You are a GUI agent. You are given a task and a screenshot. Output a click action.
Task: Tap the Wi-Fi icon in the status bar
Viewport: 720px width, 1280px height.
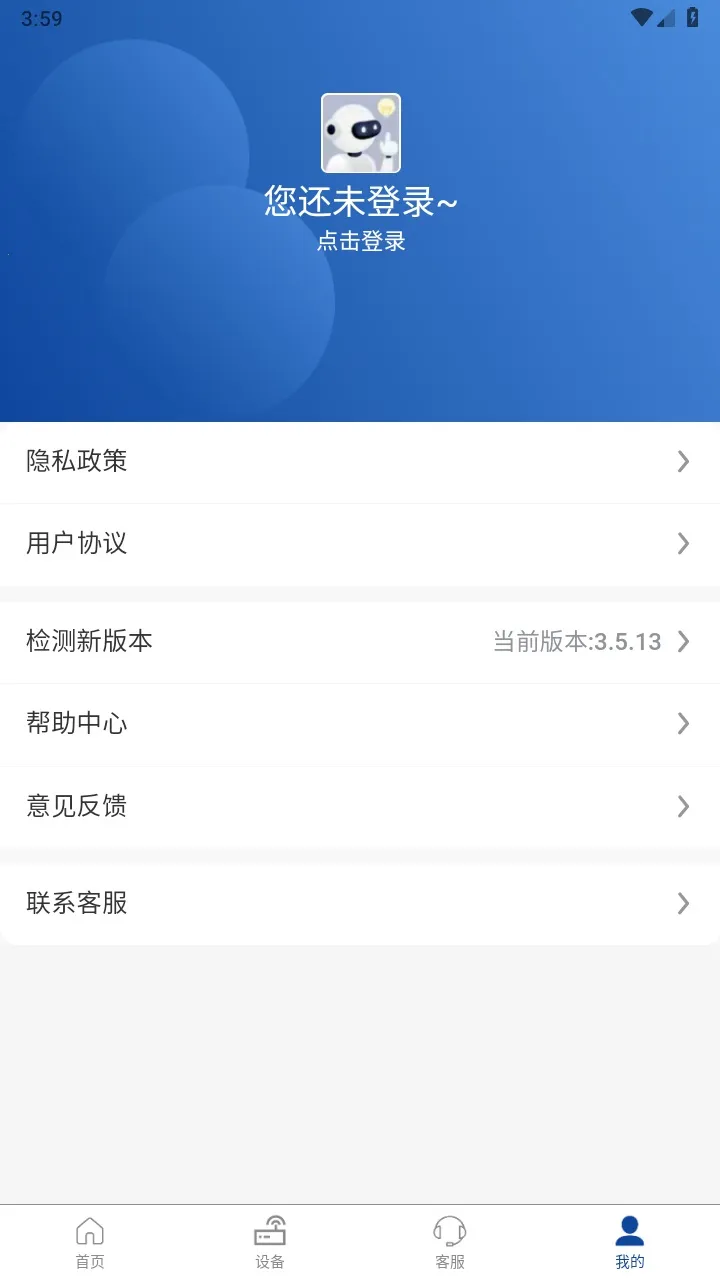click(x=643, y=17)
